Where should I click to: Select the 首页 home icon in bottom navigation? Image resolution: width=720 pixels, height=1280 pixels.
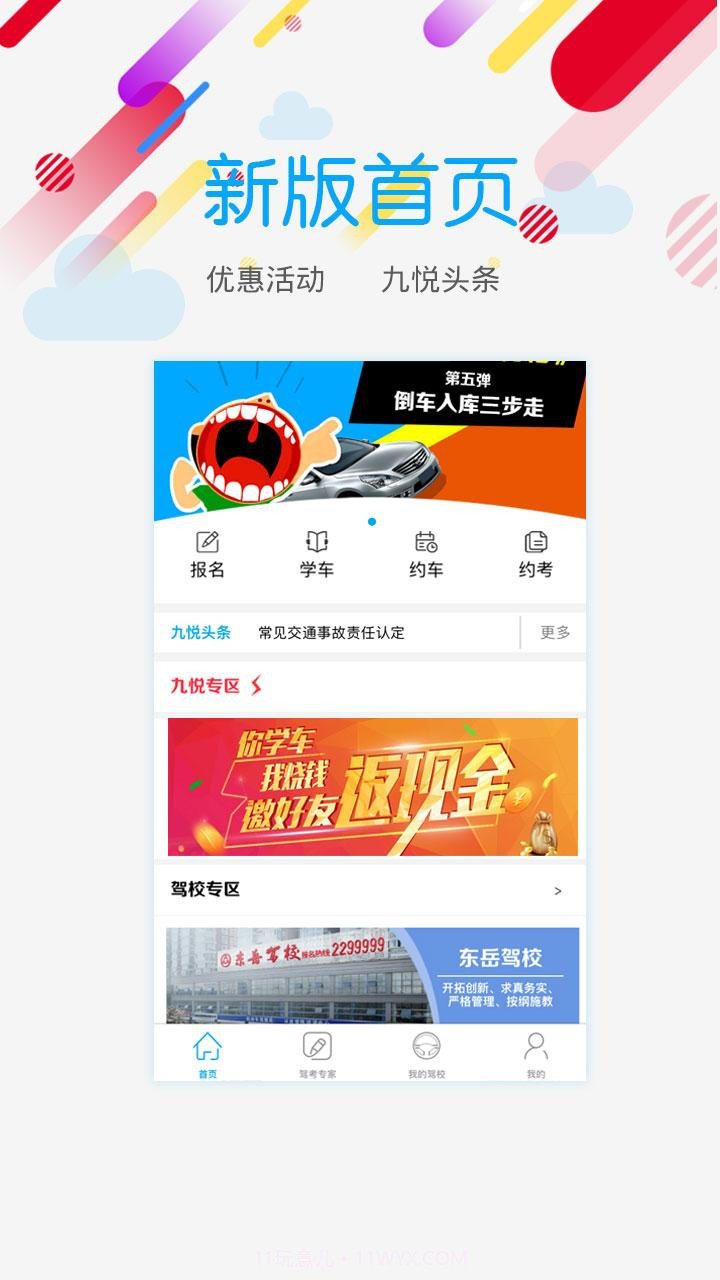coord(208,1048)
